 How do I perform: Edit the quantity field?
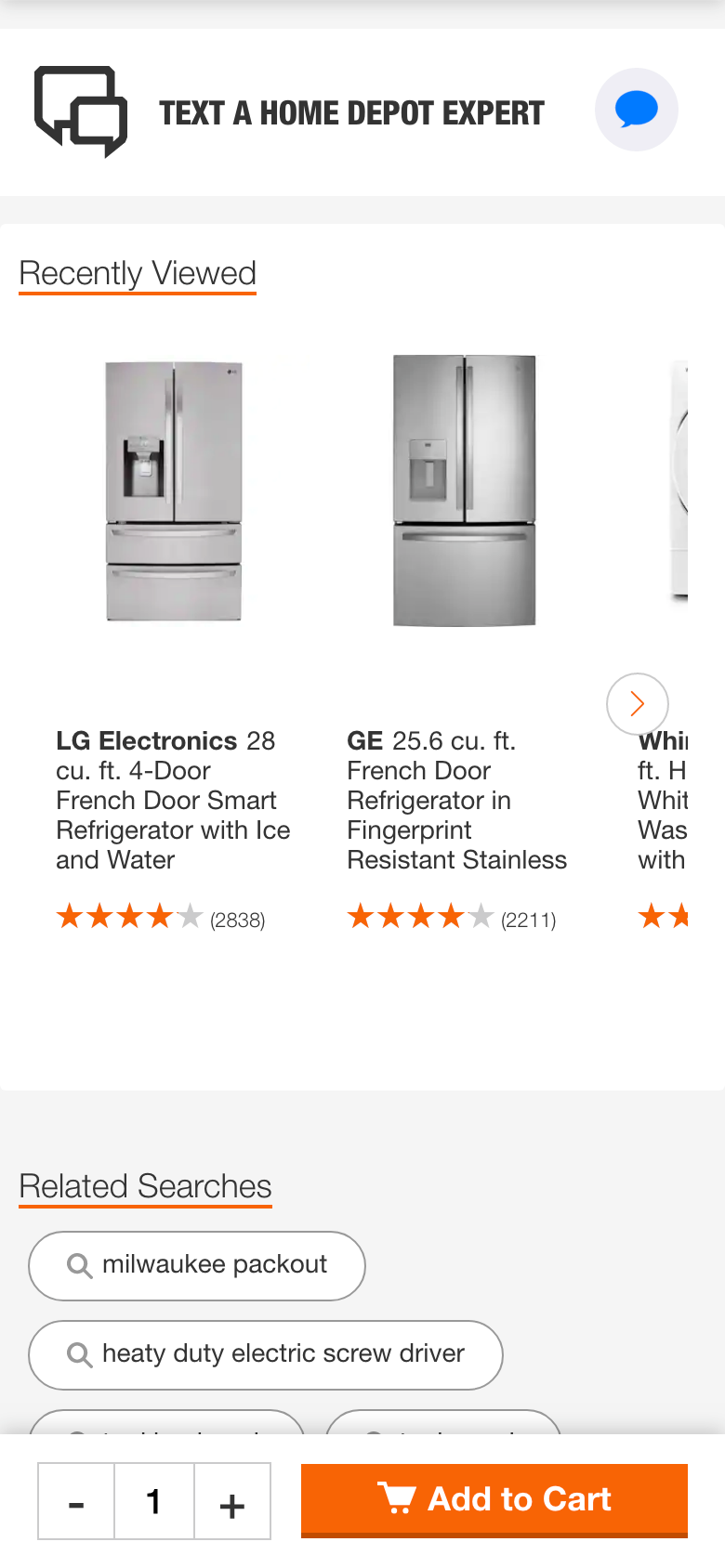pyautogui.click(x=154, y=1501)
